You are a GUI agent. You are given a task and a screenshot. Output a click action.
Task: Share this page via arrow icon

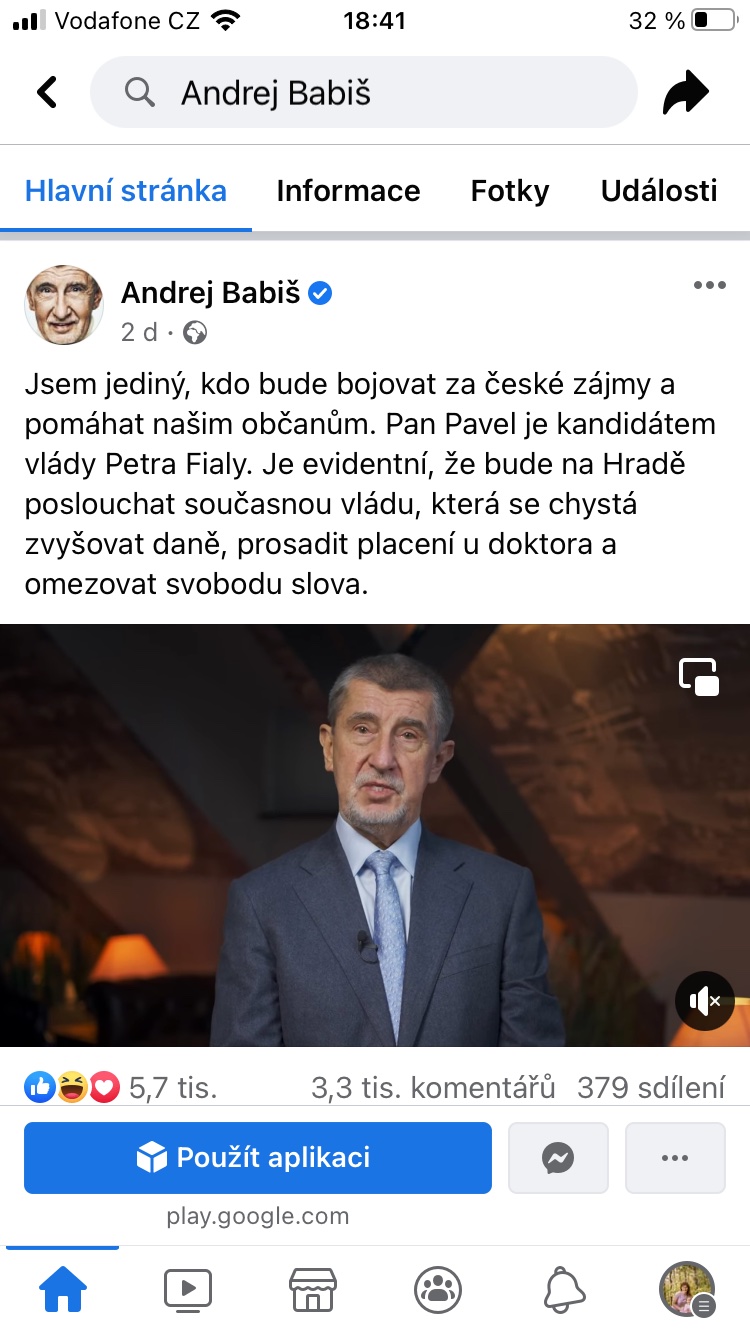[686, 94]
